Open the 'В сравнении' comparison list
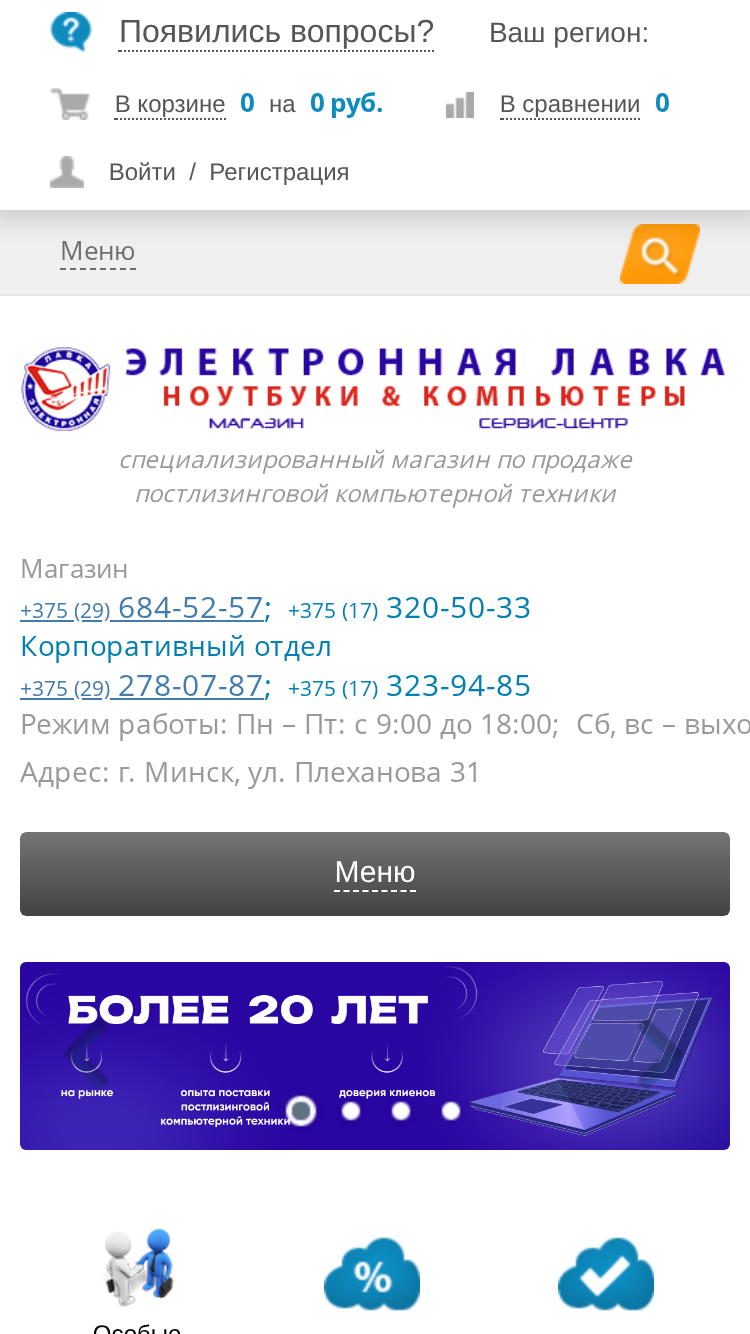 click(570, 104)
